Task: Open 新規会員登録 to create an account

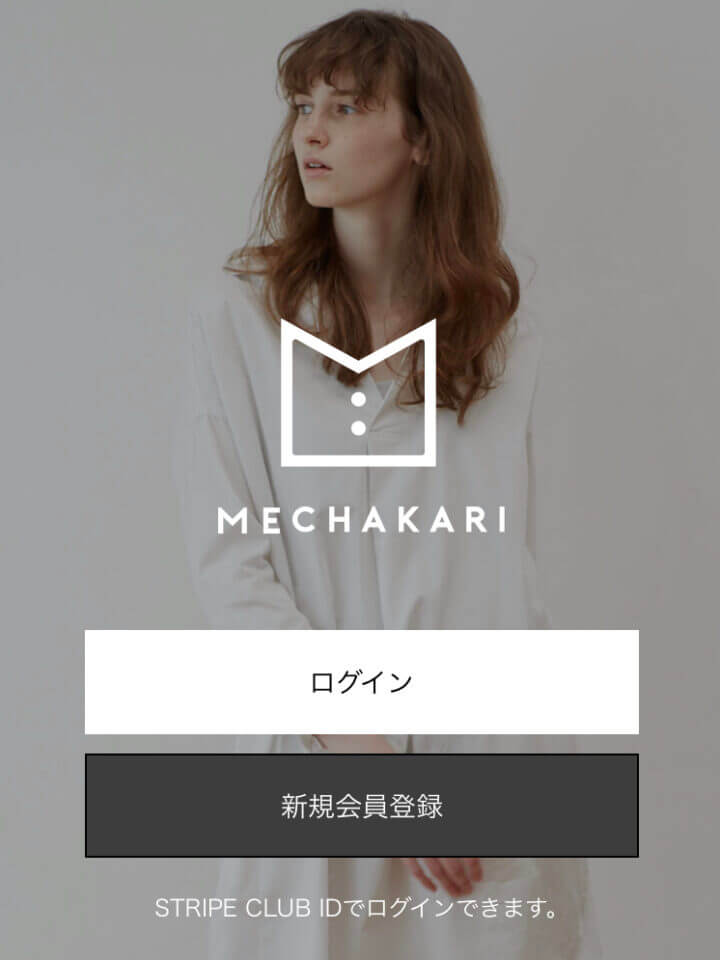Action: [x=361, y=805]
